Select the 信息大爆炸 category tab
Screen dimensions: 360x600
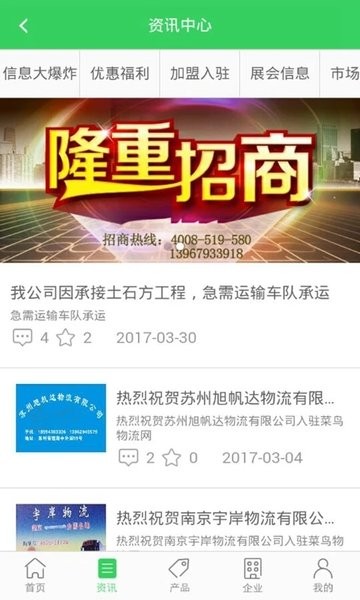(x=40, y=73)
